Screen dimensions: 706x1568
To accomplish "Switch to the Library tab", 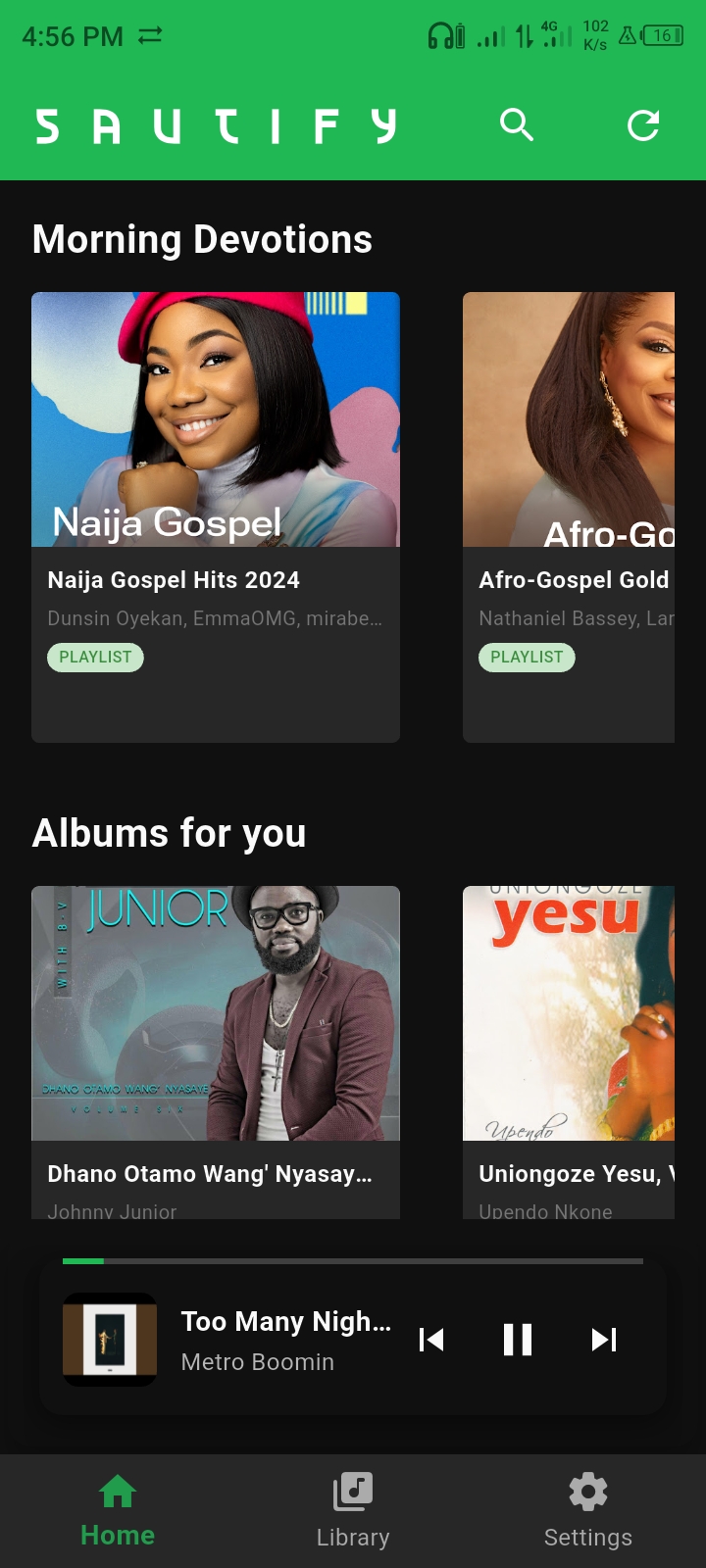I will click(x=353, y=1510).
